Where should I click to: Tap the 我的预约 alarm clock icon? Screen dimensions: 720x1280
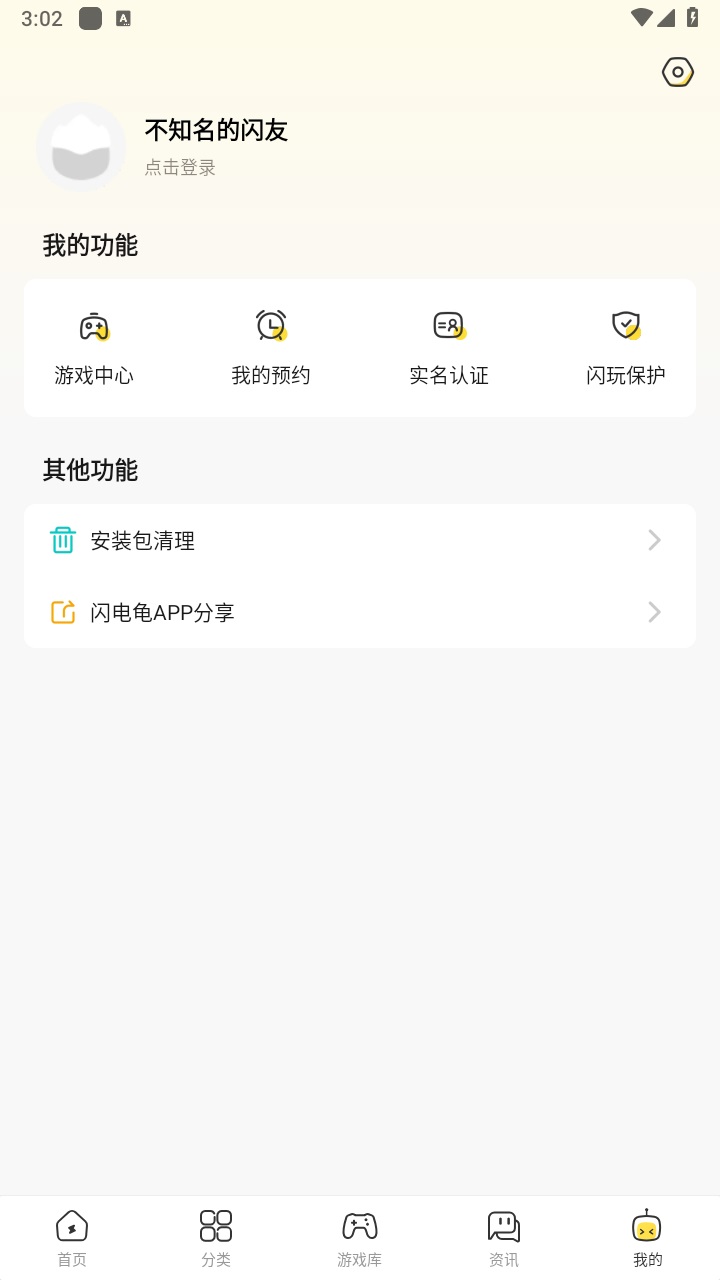click(270, 325)
